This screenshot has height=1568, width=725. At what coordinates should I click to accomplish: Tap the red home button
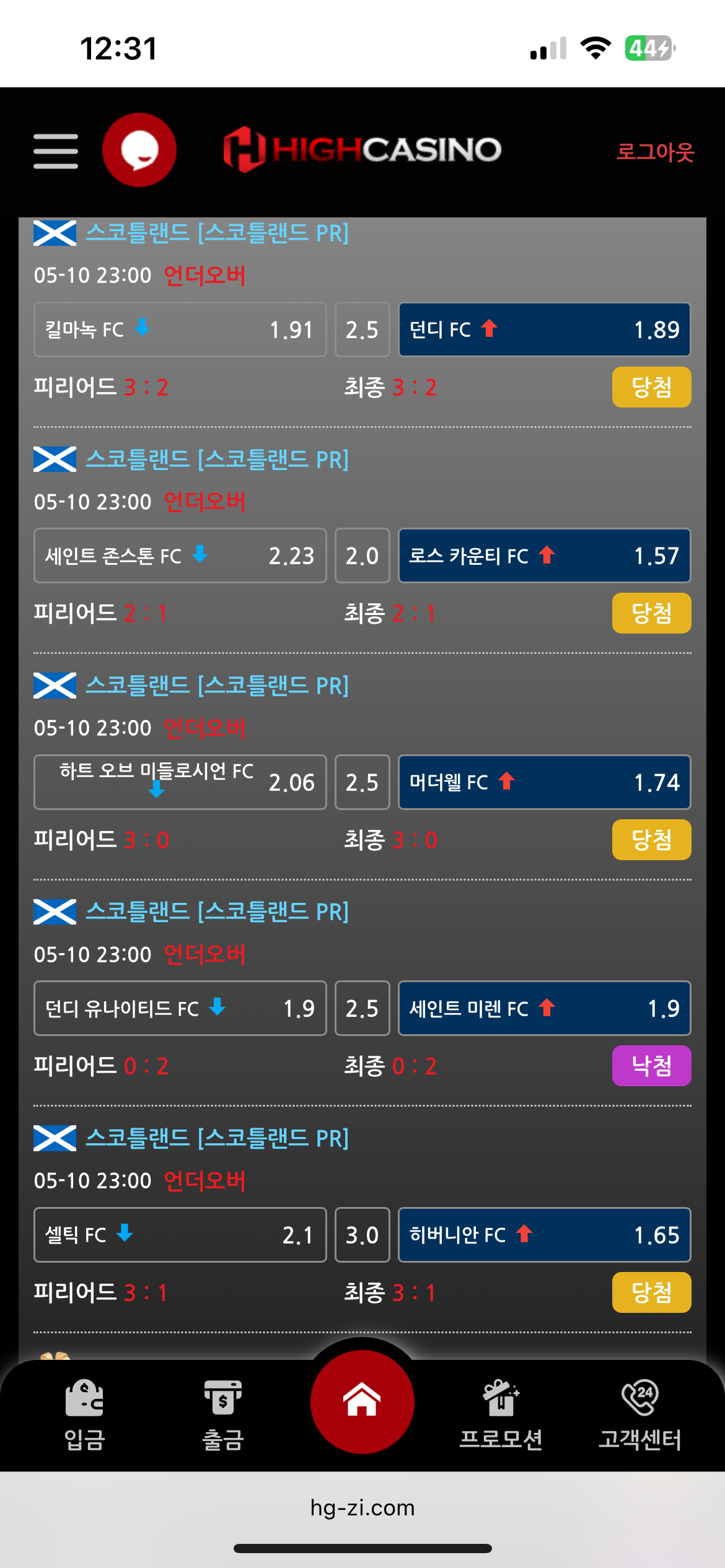362,1401
